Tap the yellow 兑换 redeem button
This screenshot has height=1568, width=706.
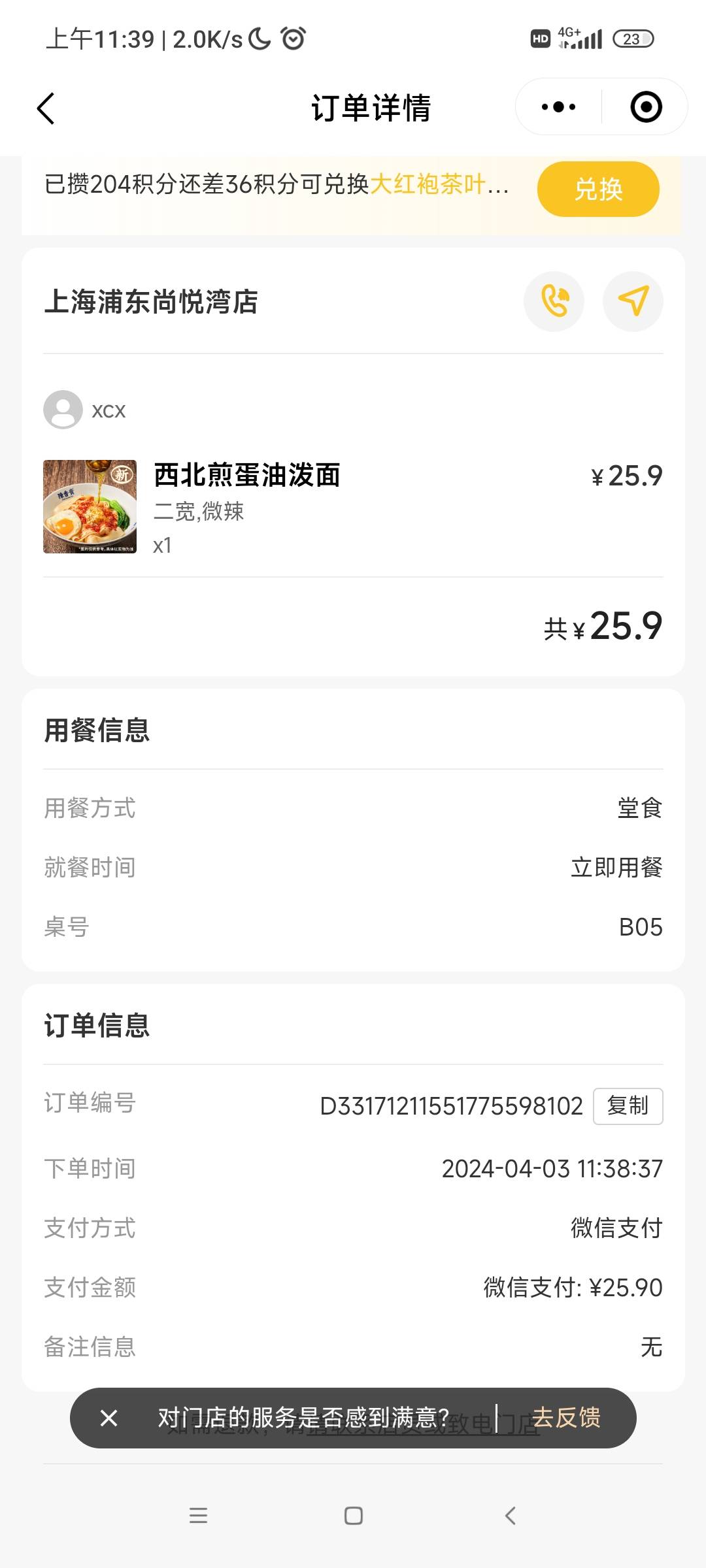[598, 189]
